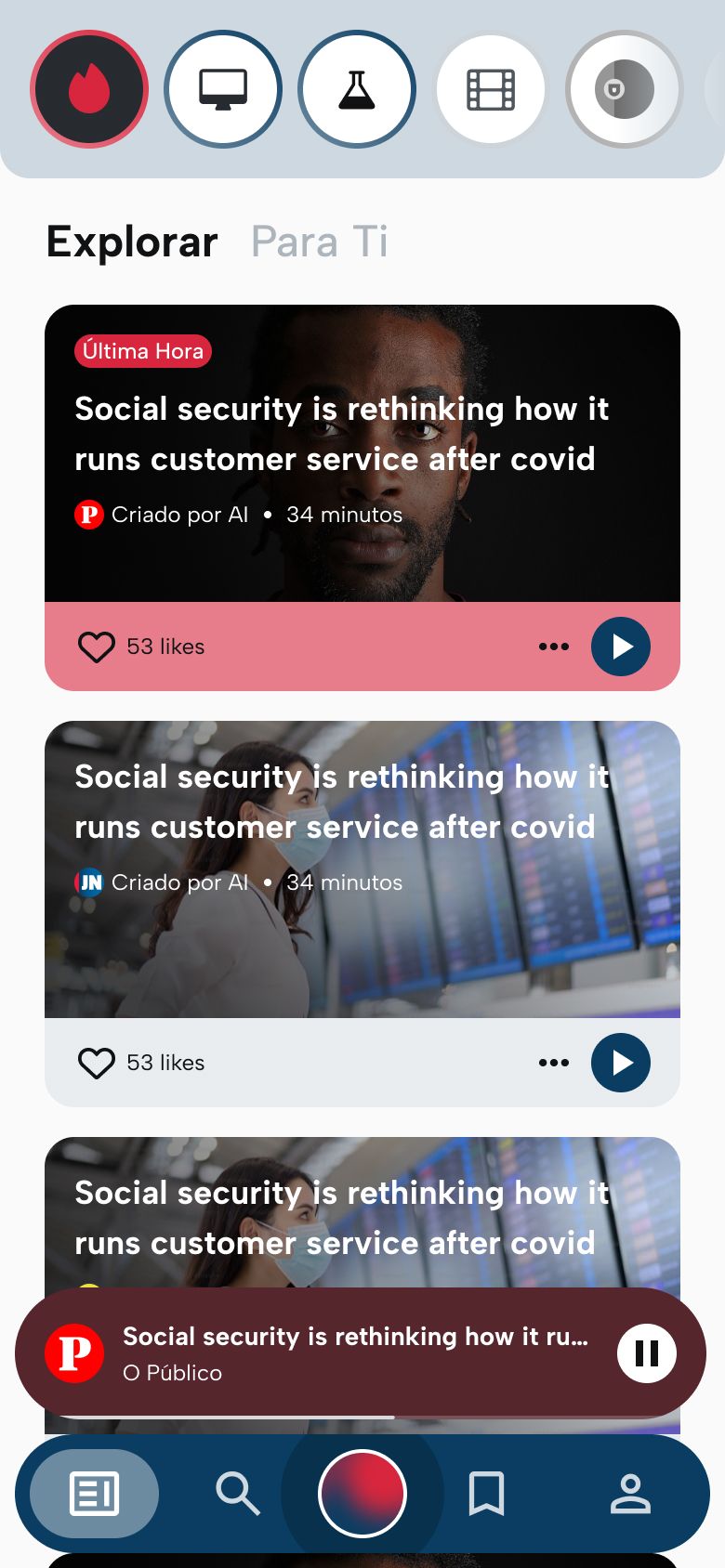Open saved bookmarks from the bottom bar
725x1568 pixels.
pos(487,1494)
